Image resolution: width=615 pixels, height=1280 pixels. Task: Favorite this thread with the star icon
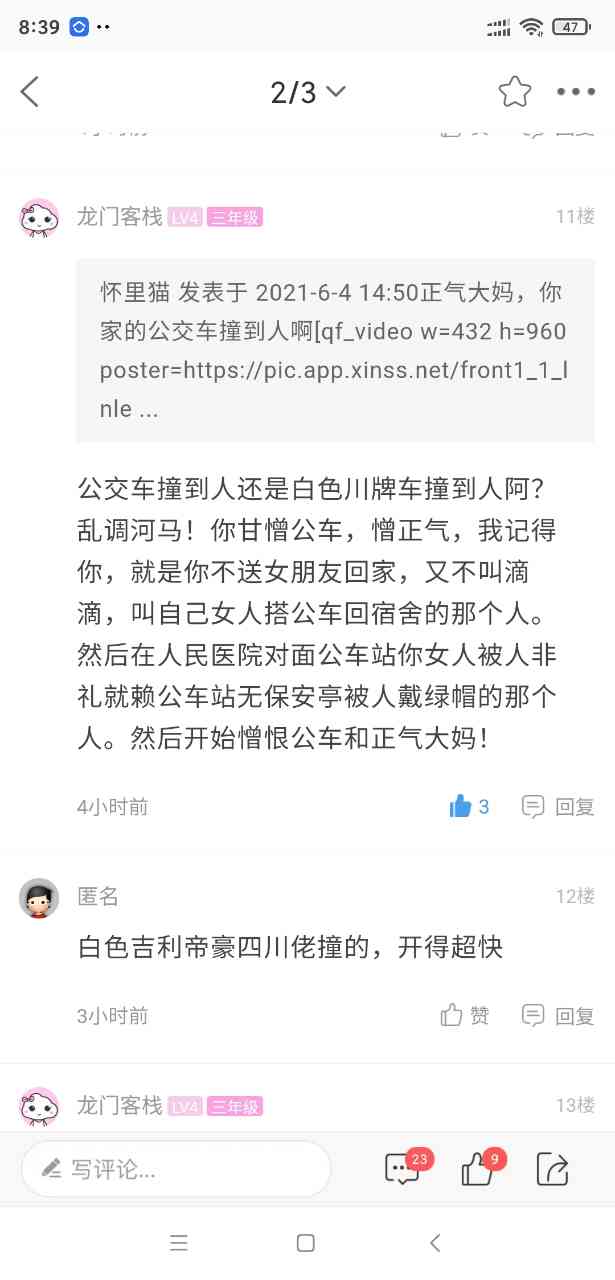pyautogui.click(x=515, y=92)
